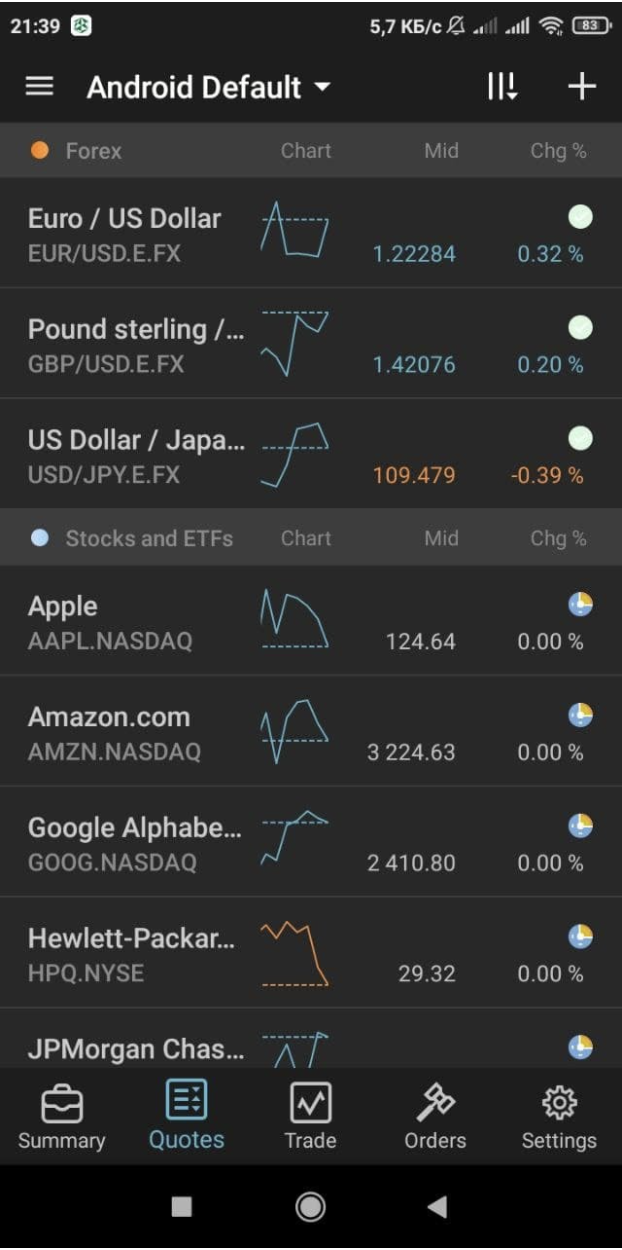
Task: Open the JPMorgan Chase quote row
Action: point(135,1048)
